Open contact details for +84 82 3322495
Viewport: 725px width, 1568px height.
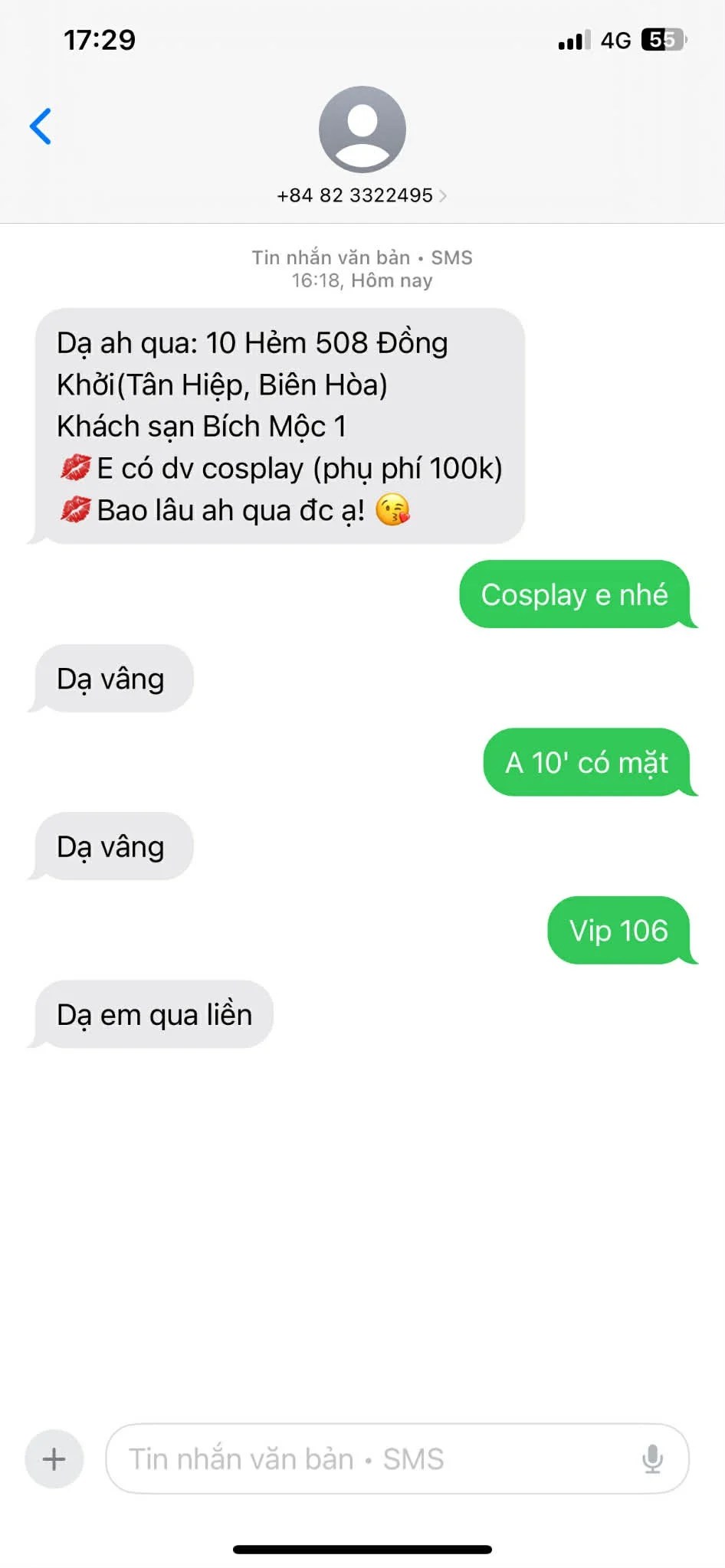[362, 195]
